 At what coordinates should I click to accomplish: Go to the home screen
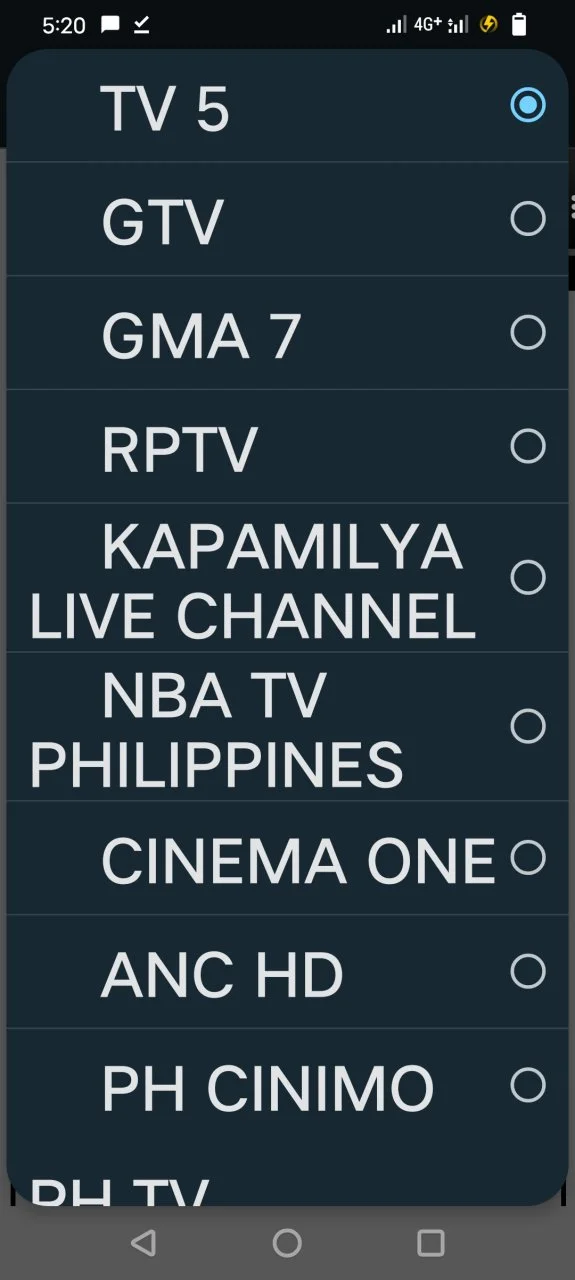287,1243
